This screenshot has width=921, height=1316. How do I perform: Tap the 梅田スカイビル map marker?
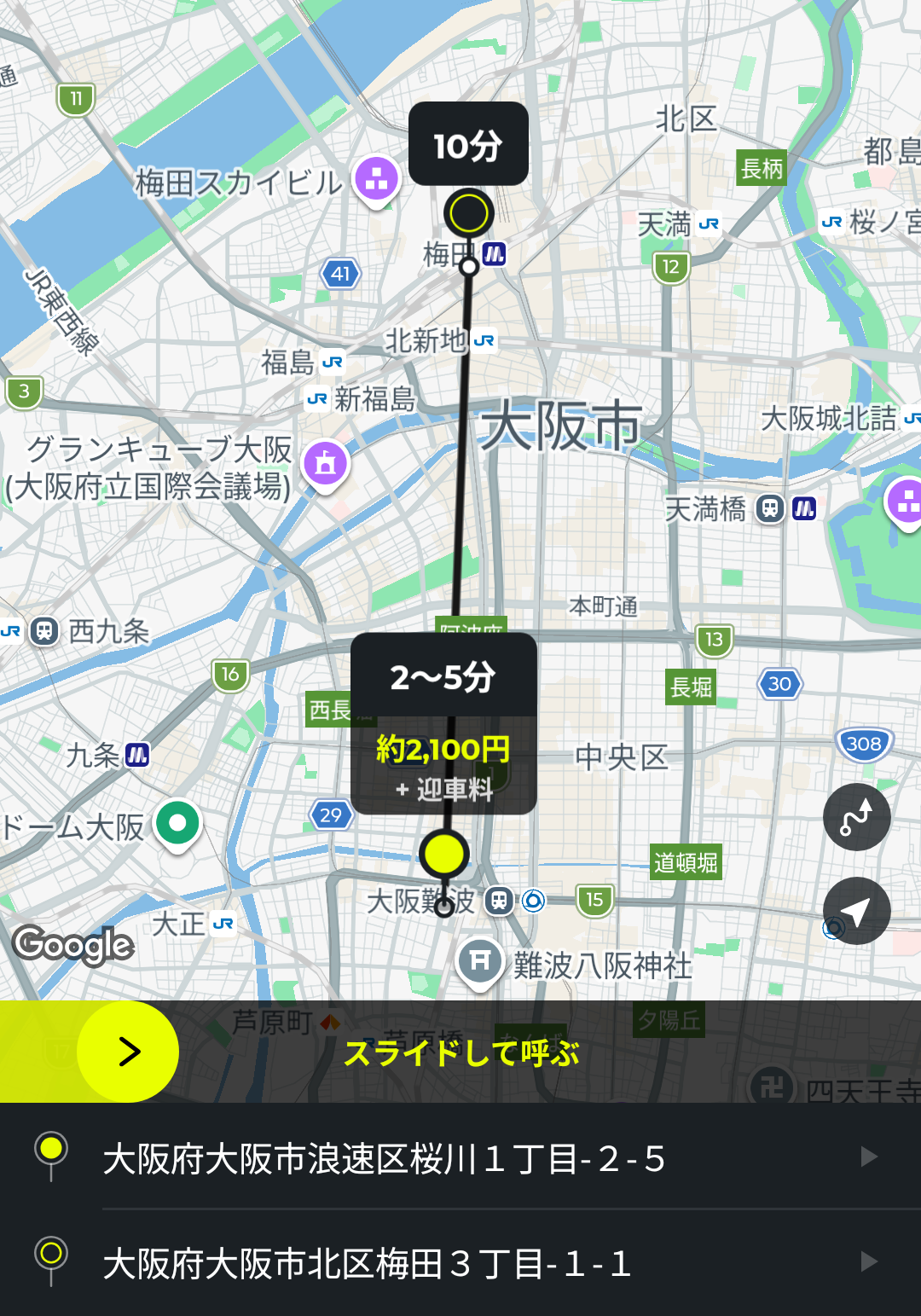point(377,179)
